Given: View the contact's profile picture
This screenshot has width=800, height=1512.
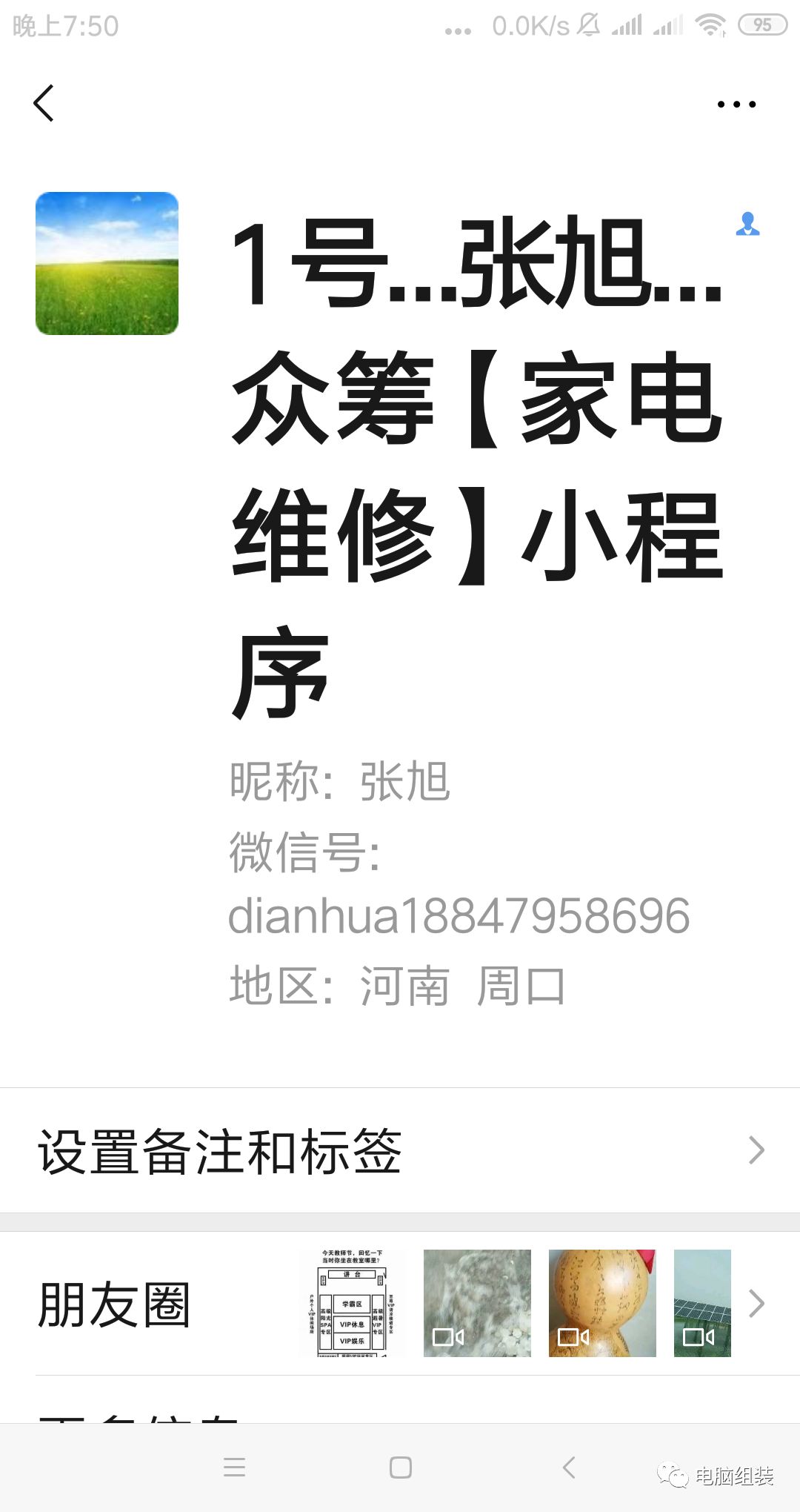Looking at the screenshot, I should click(107, 263).
